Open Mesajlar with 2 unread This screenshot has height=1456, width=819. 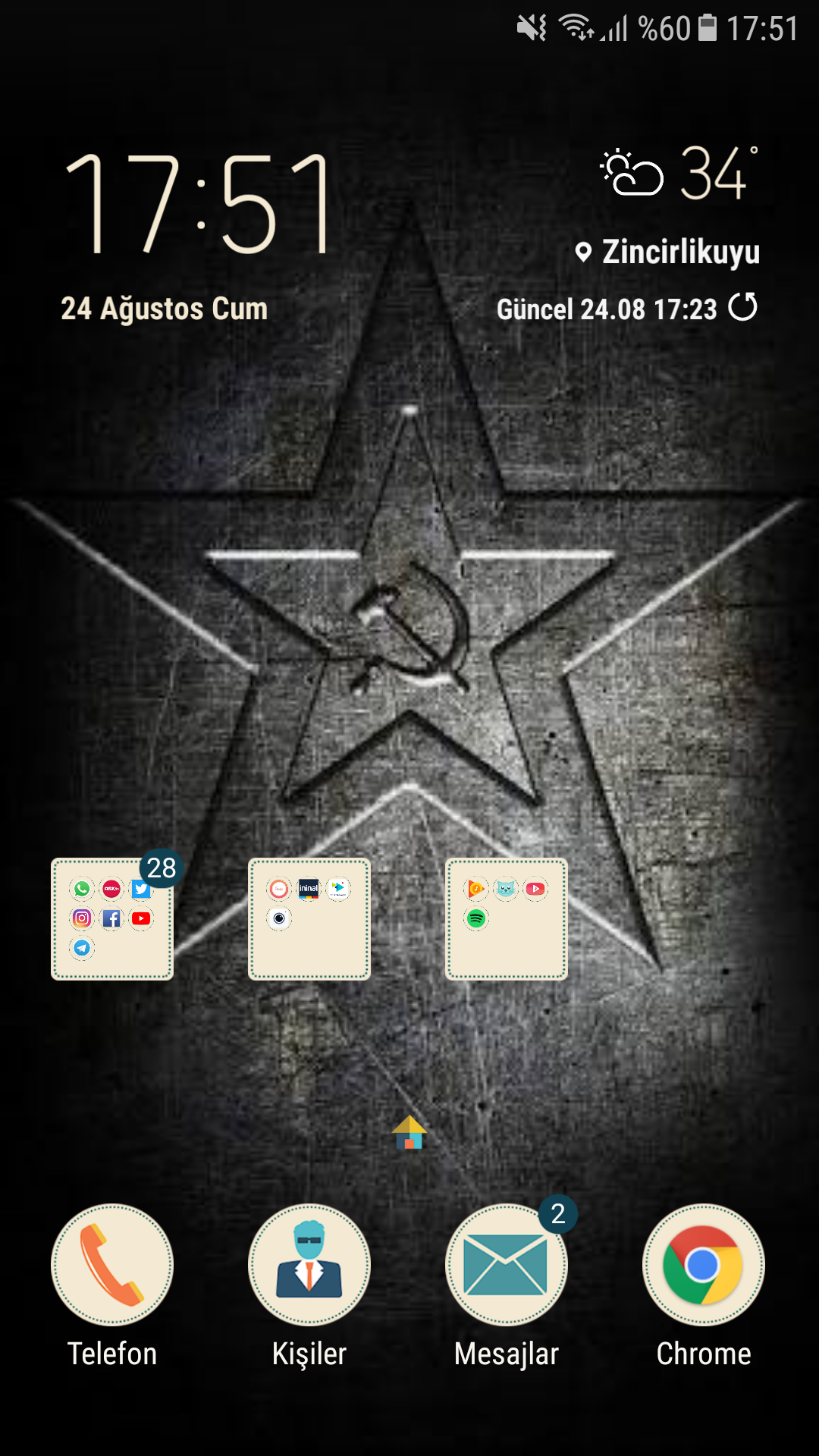click(x=507, y=1265)
